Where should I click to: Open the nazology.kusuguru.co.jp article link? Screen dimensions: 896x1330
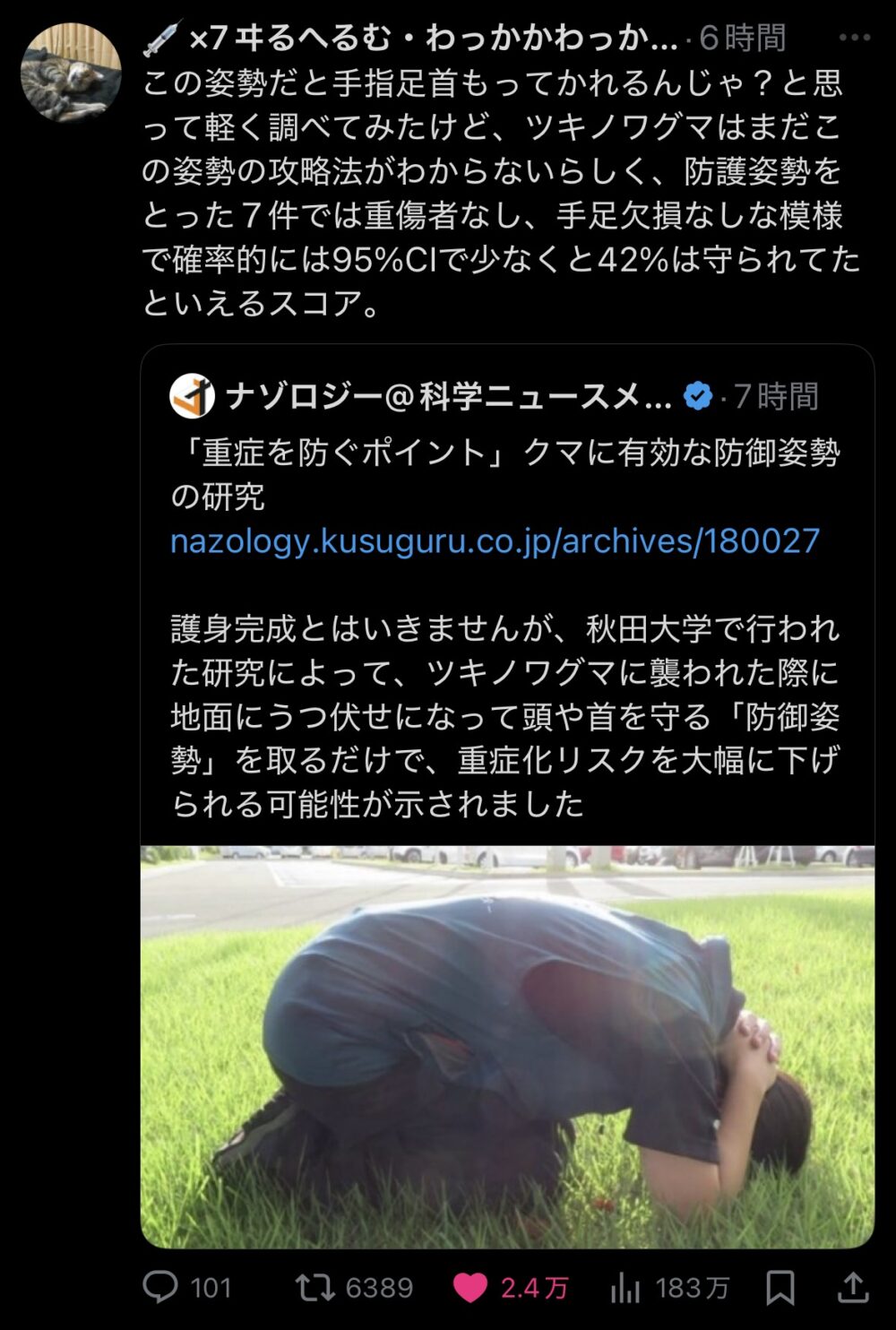coord(495,541)
